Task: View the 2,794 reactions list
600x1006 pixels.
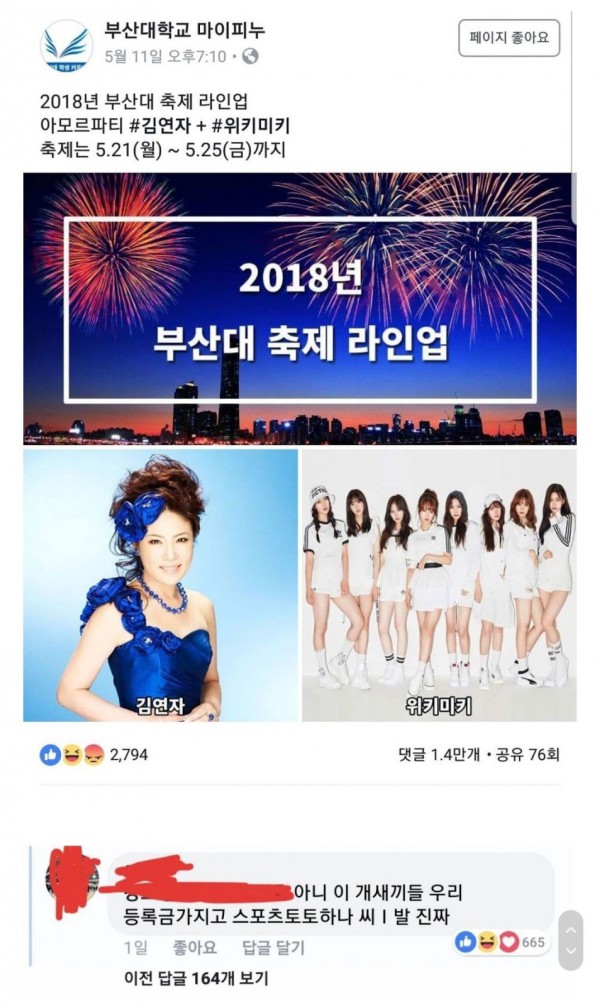Action: (95, 755)
